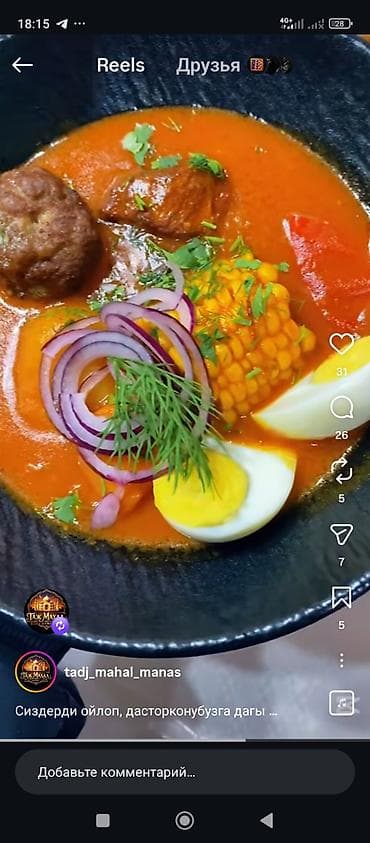
Task: Like this reel with the heart icon
Action: tap(342, 344)
